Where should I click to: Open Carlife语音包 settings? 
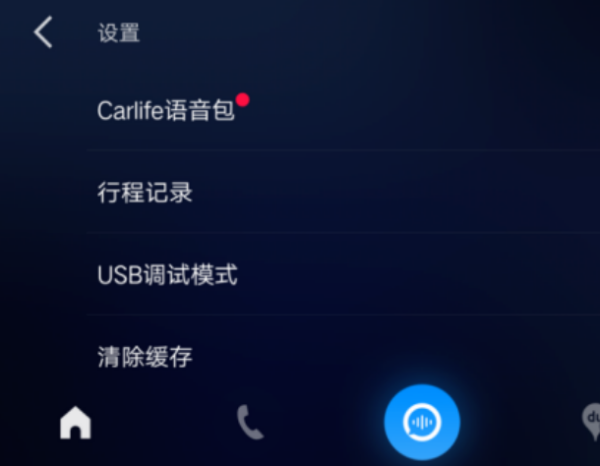tap(166, 111)
